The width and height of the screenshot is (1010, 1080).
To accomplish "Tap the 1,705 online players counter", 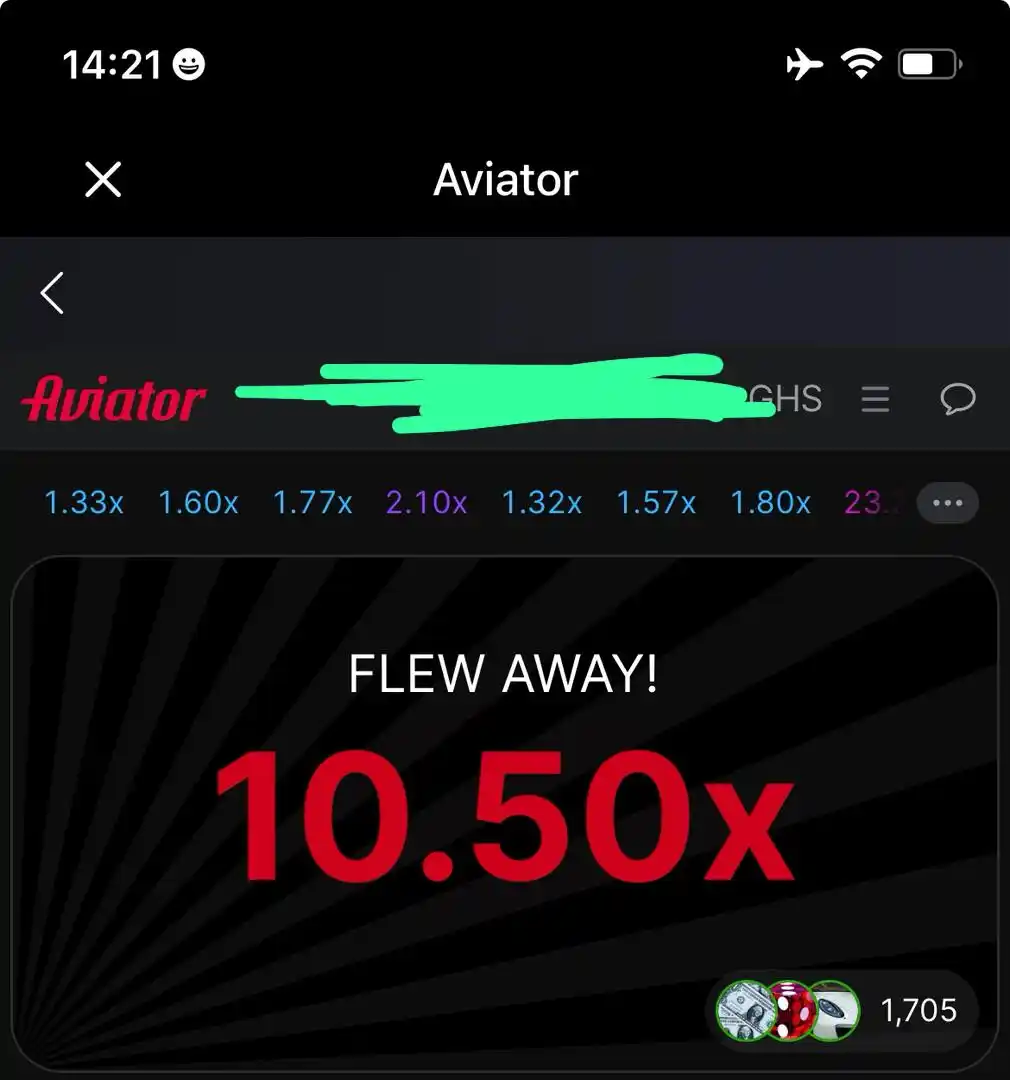I will 919,1010.
